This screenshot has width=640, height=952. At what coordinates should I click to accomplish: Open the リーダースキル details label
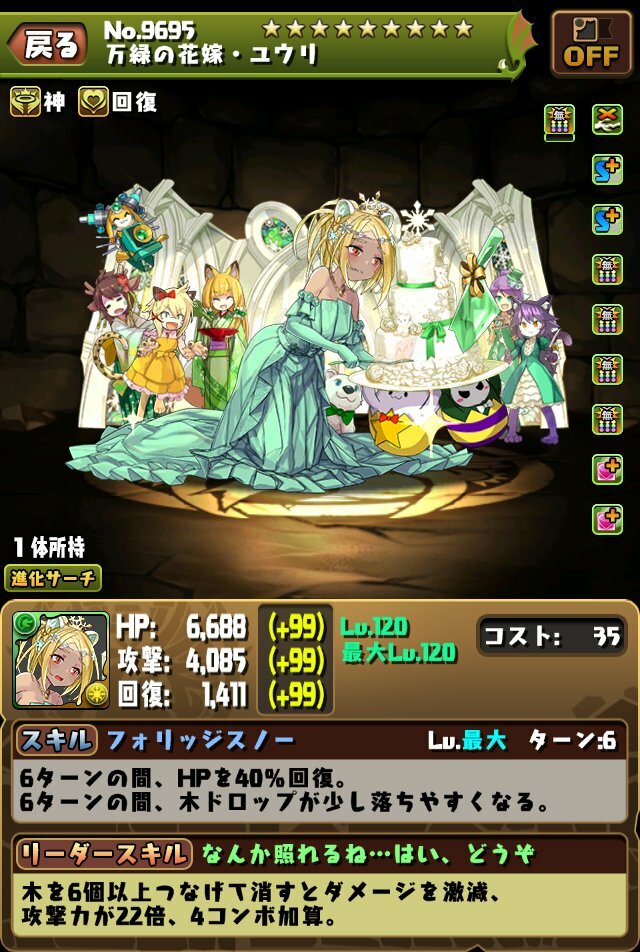pos(103,854)
